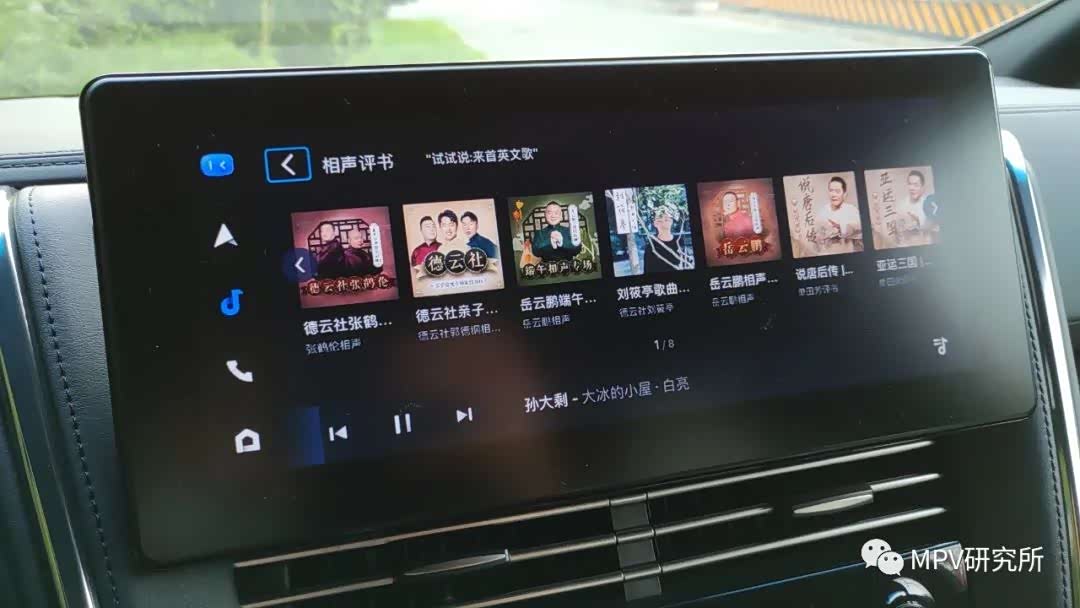The height and width of the screenshot is (608, 1080).
Task: Open the 亚运三国 album
Action: 899,208
